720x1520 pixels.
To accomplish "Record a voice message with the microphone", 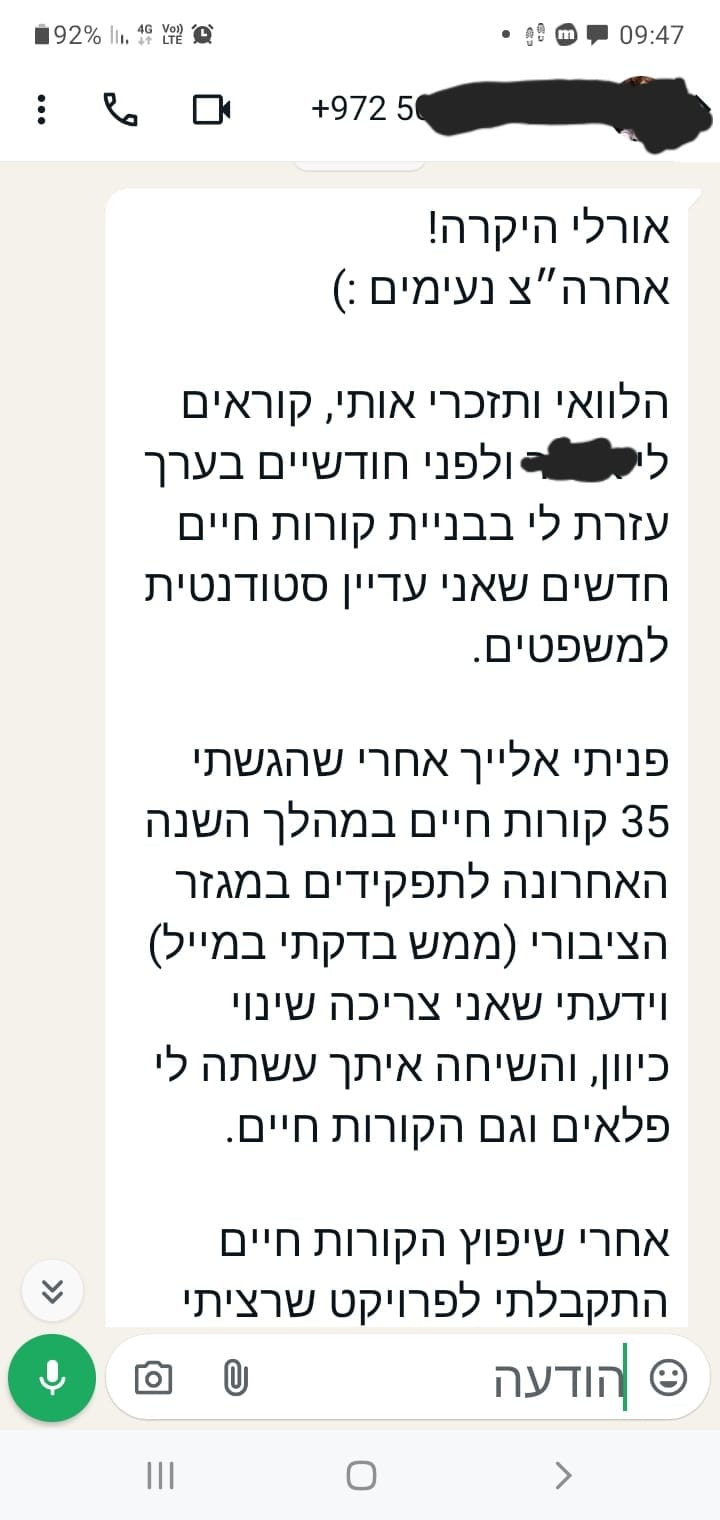I will coord(52,1378).
